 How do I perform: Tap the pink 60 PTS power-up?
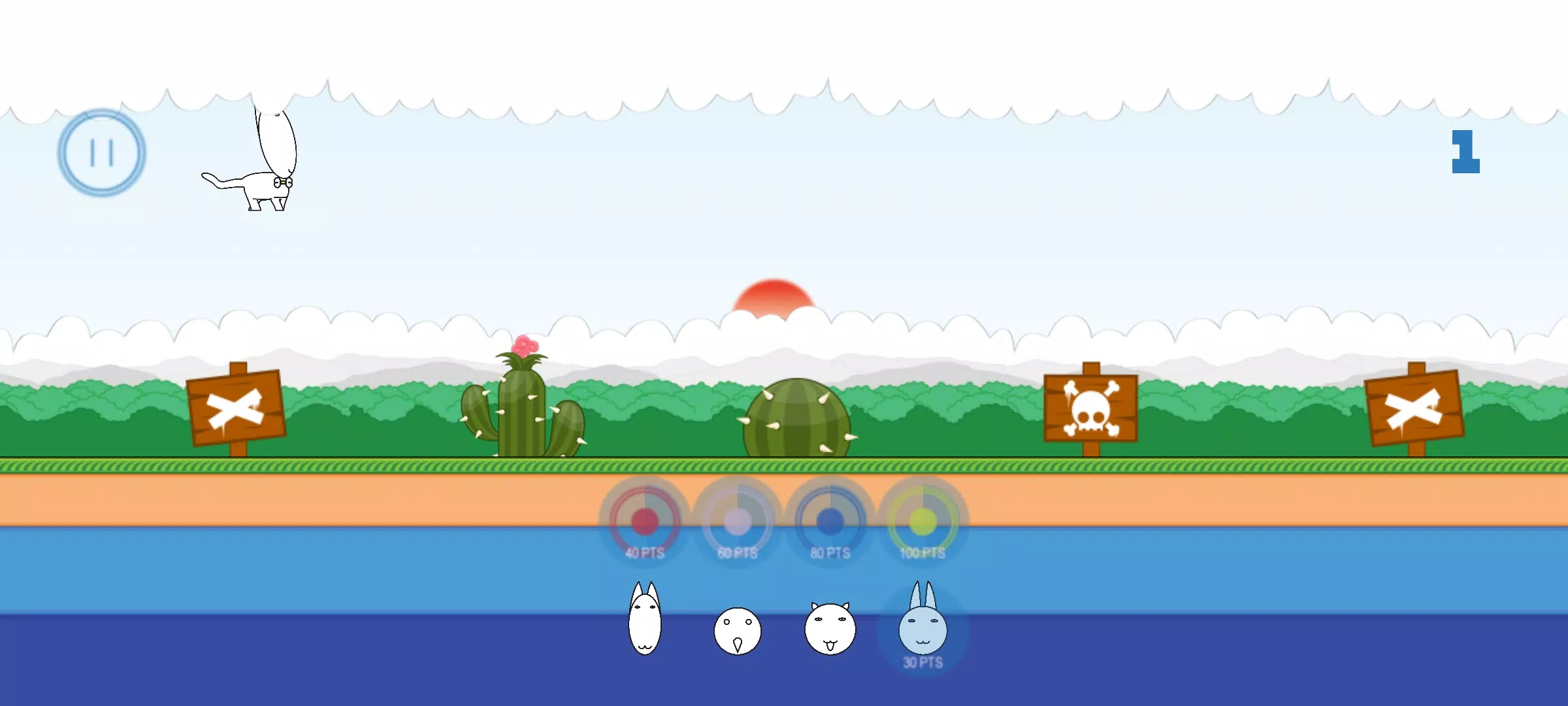pos(738,522)
